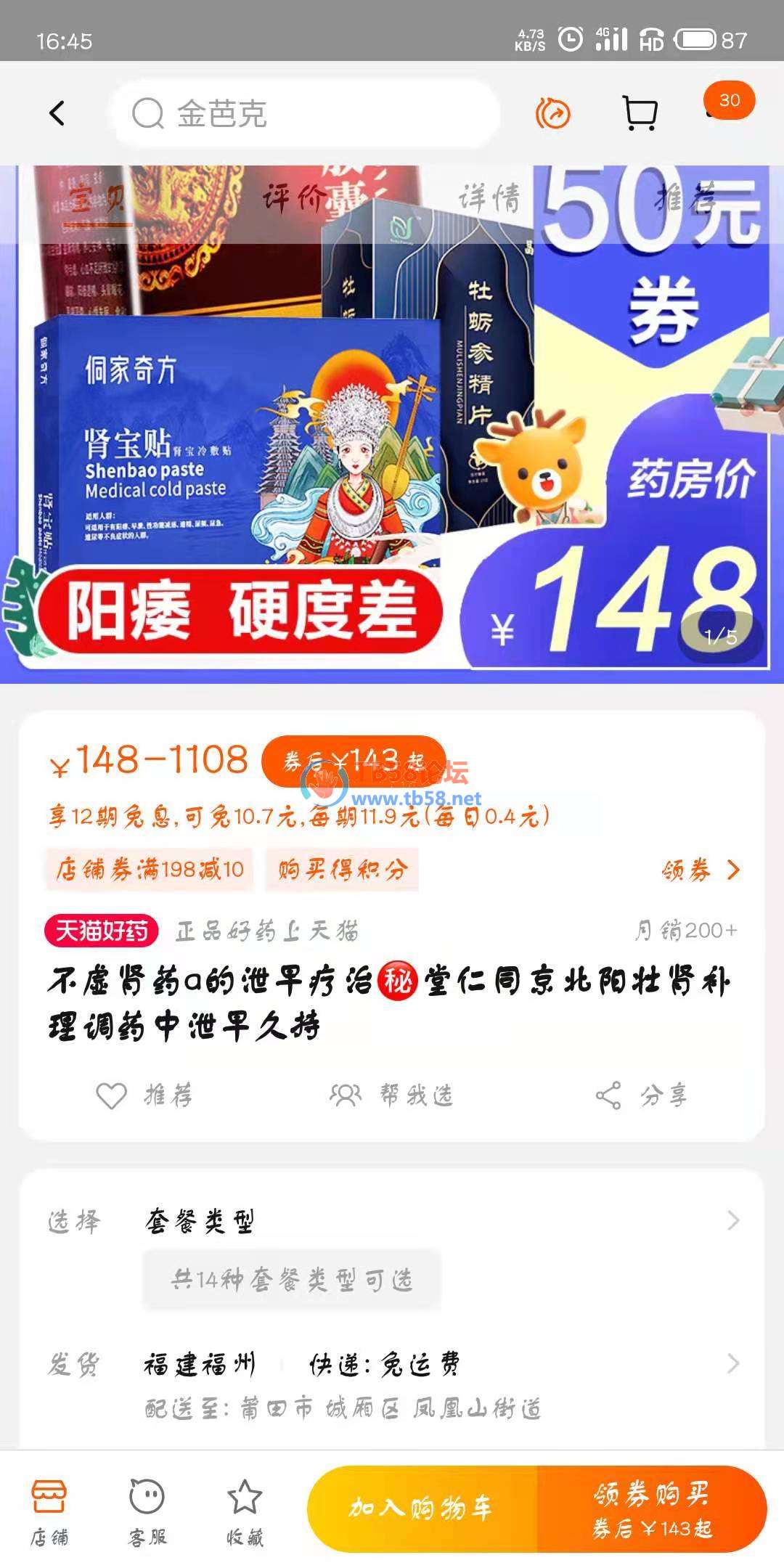Switch to the 推荐 tab at top
The width and height of the screenshot is (784, 1568).
[x=685, y=198]
